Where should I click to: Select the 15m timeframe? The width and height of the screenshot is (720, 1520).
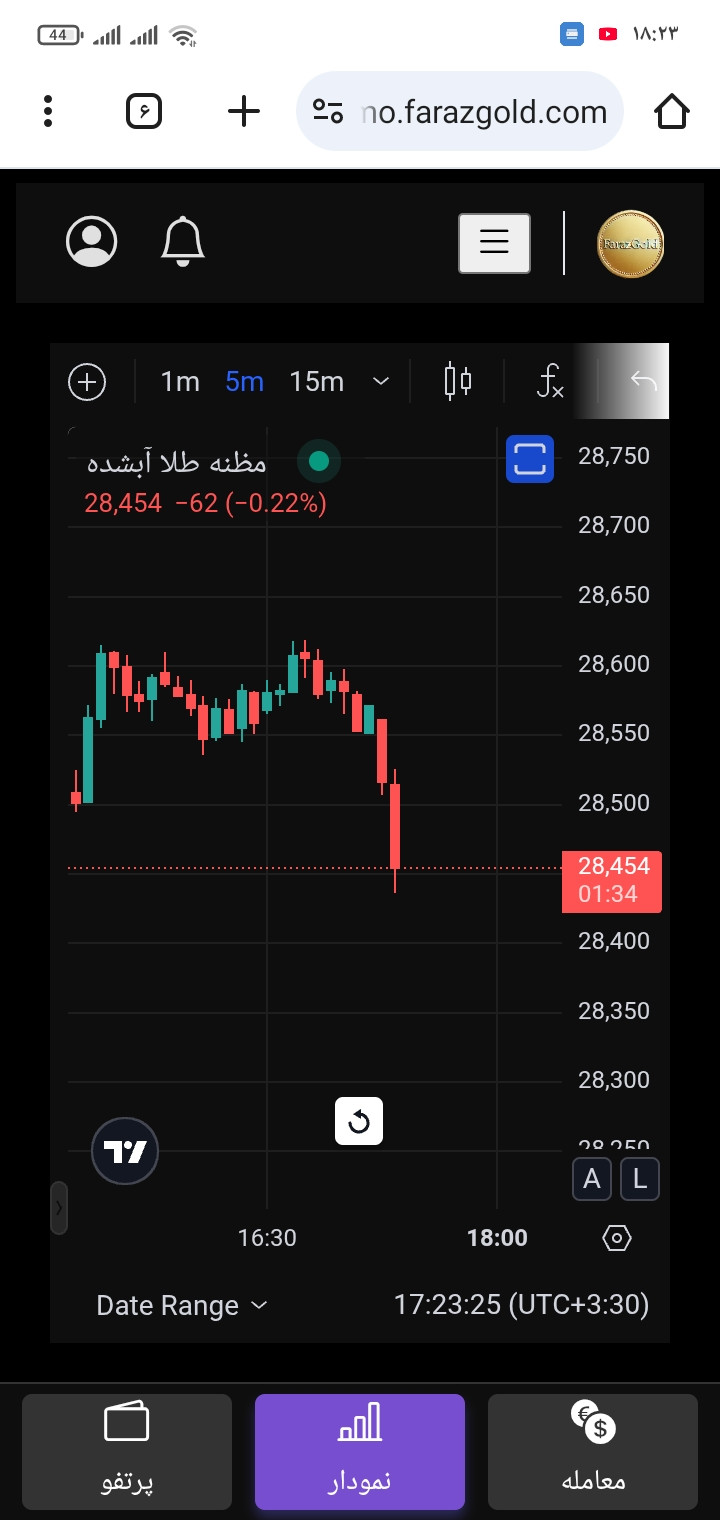[316, 382]
